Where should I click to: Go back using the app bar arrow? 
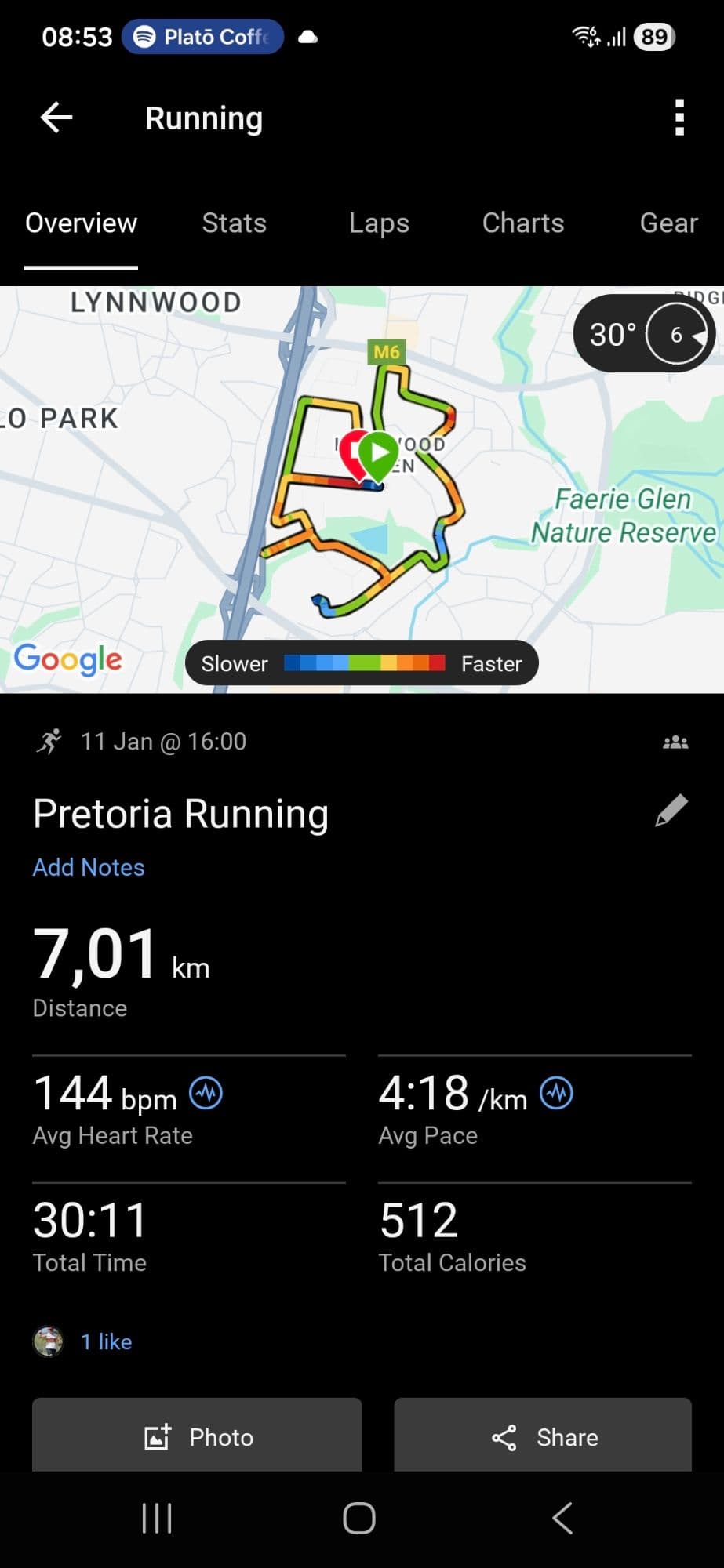56,118
